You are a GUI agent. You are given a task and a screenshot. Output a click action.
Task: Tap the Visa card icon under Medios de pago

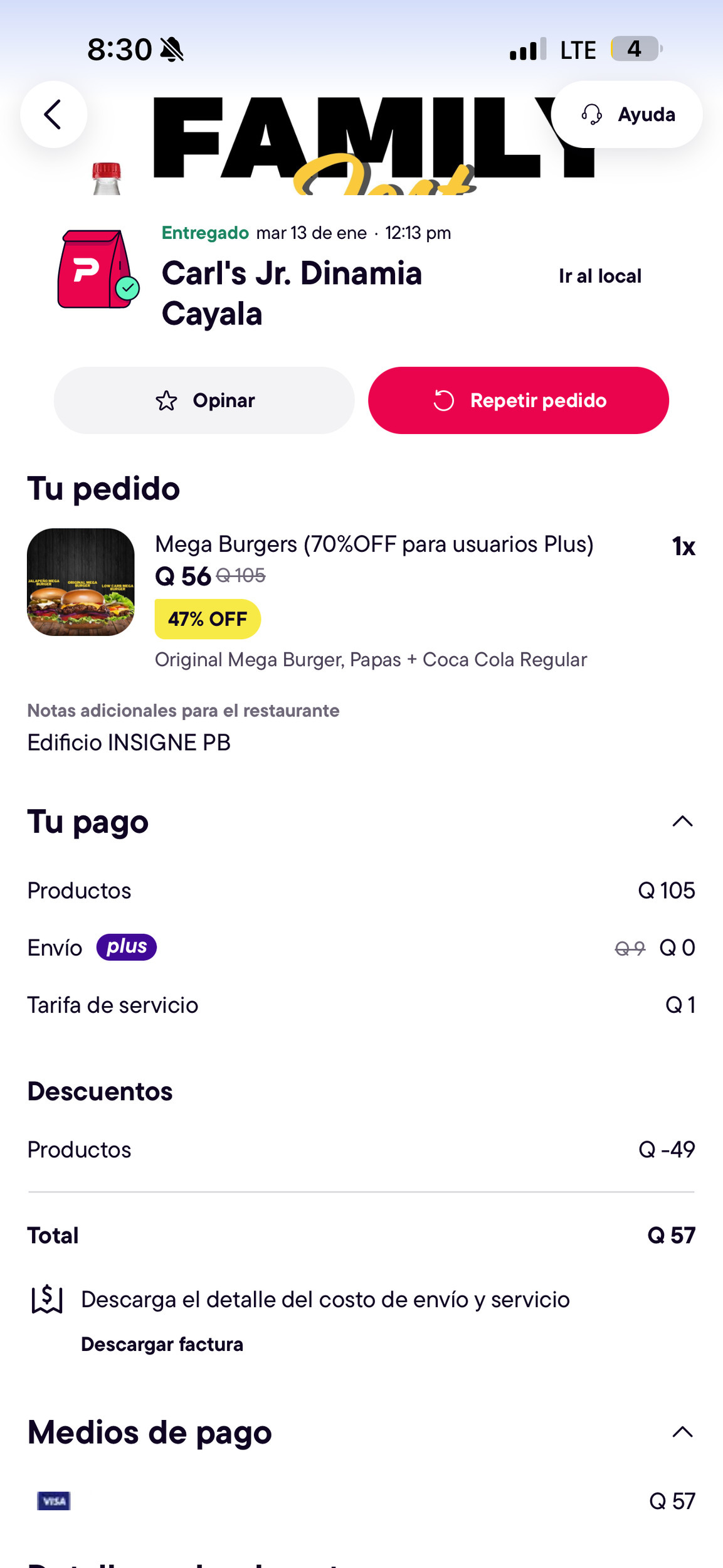(x=53, y=1501)
